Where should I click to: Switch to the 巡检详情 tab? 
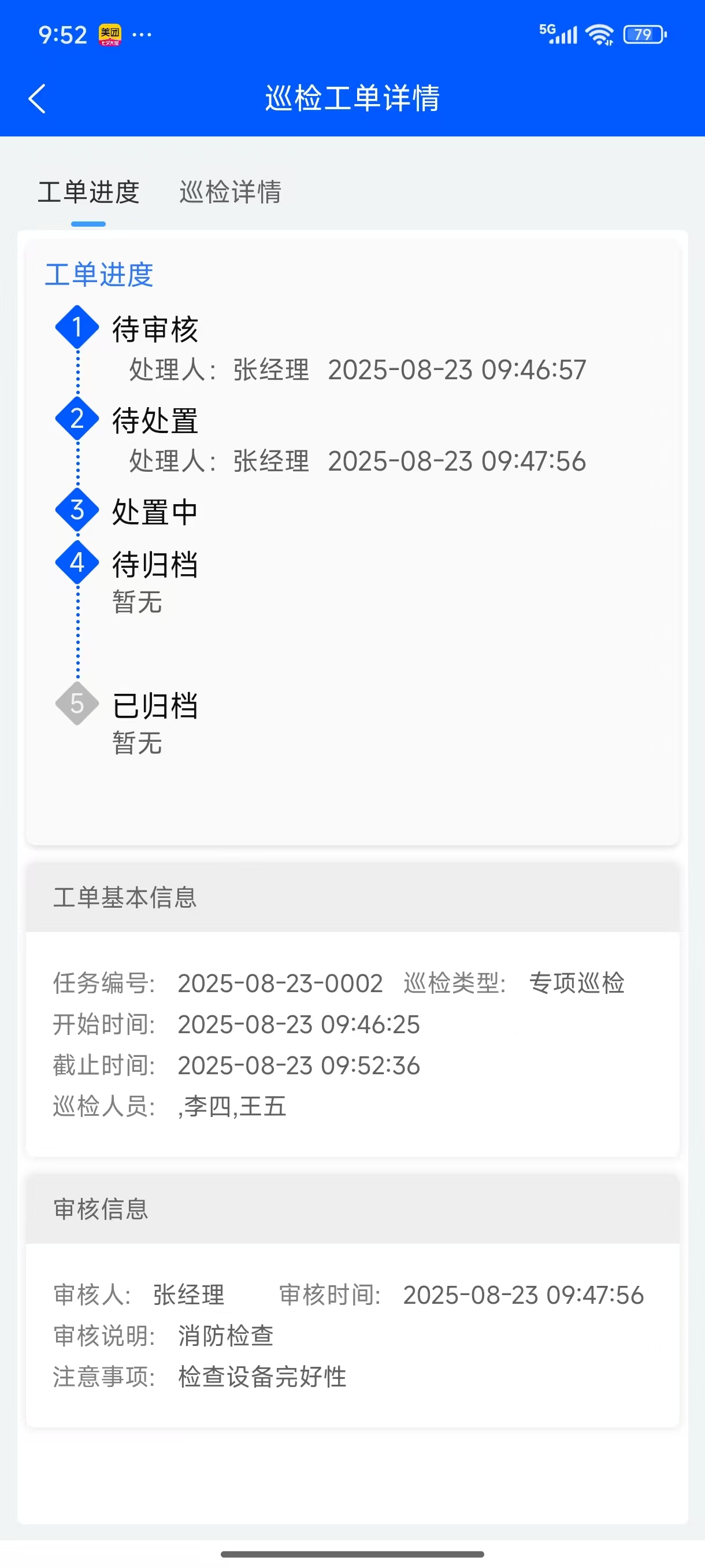click(x=230, y=193)
